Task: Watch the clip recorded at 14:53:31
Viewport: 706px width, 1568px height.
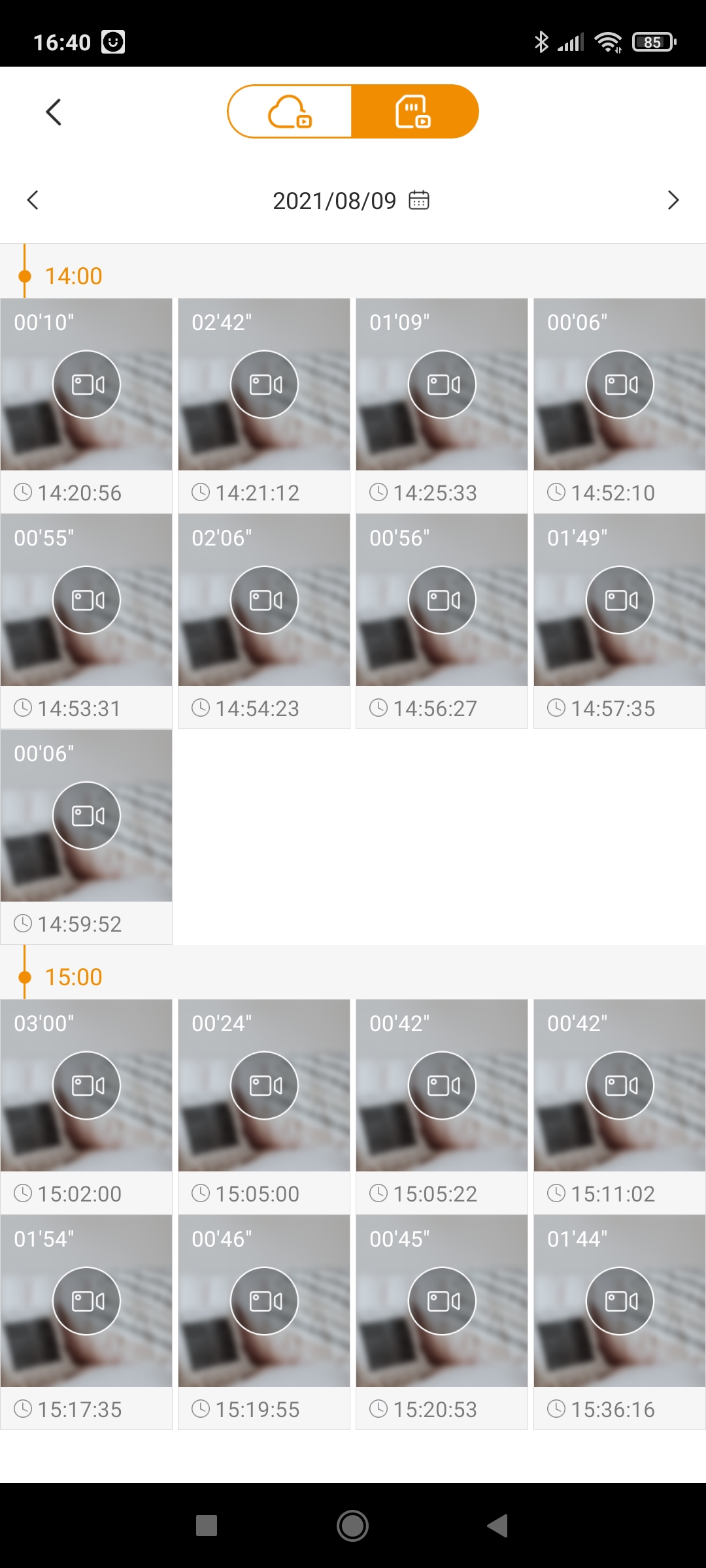Action: 86,600
